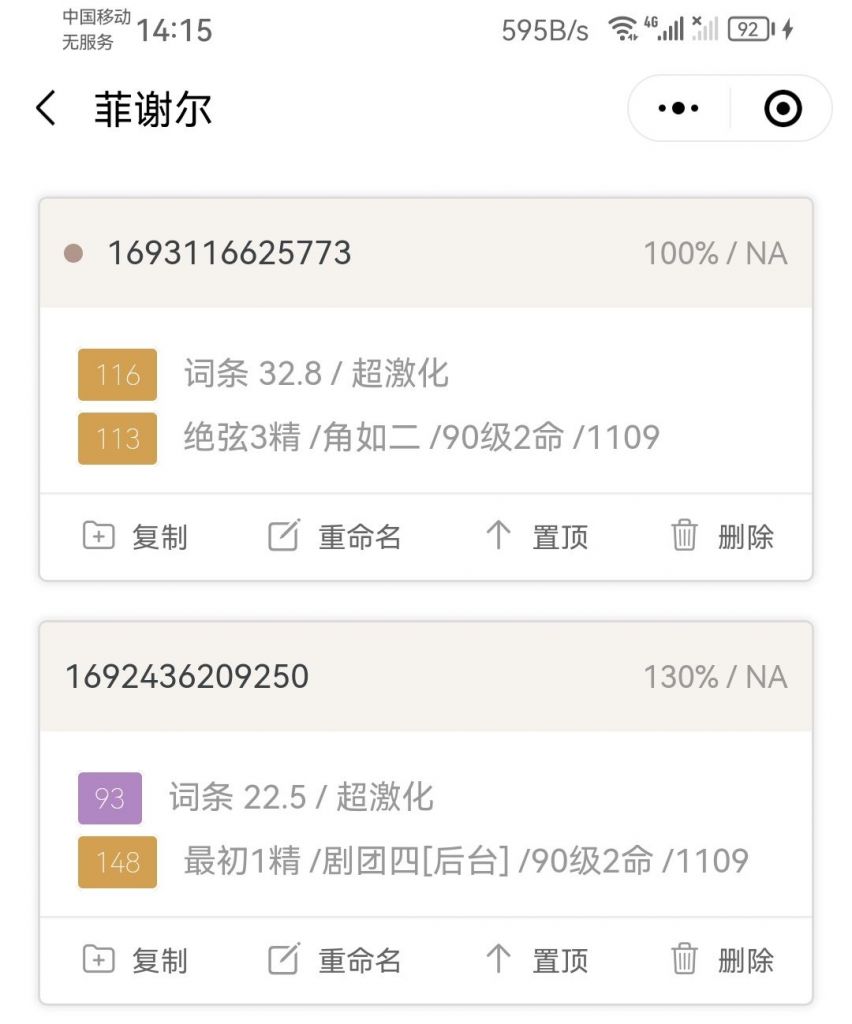Click the copy icon on build 1693116625773
This screenshot has height=1024, width=852.
click(x=97, y=536)
